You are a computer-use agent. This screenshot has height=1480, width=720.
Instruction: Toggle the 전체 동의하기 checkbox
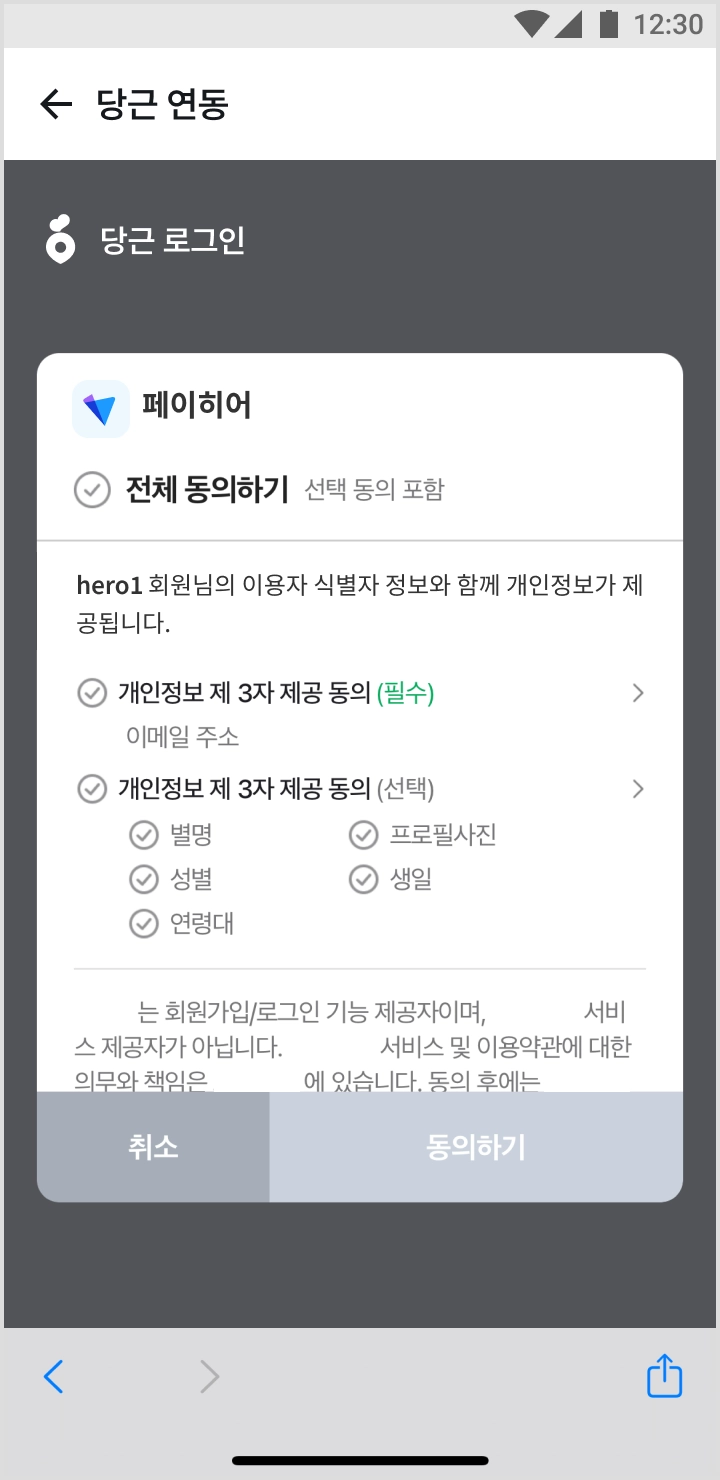point(93,490)
